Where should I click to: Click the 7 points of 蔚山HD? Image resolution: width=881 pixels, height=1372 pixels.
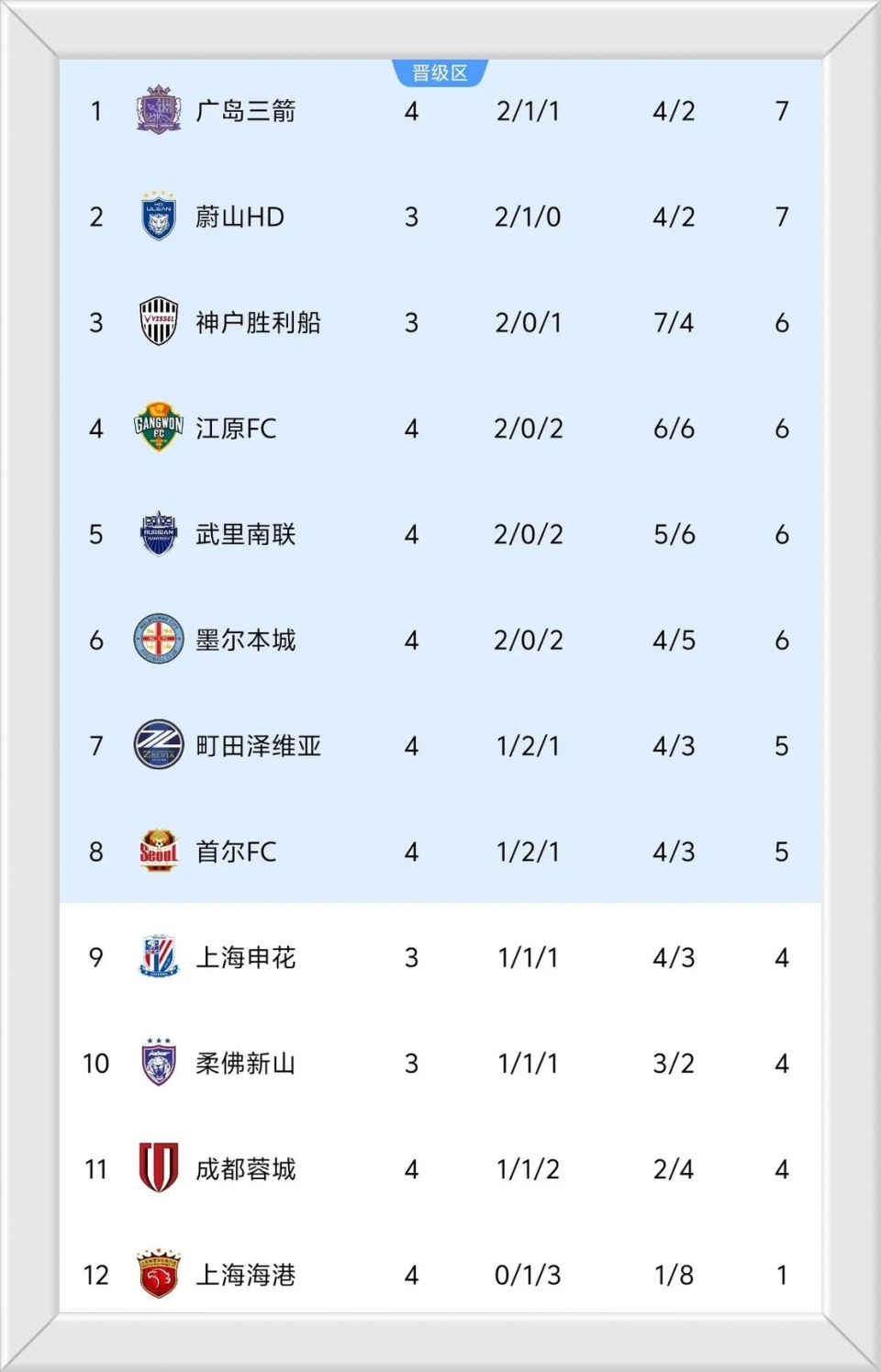782,217
